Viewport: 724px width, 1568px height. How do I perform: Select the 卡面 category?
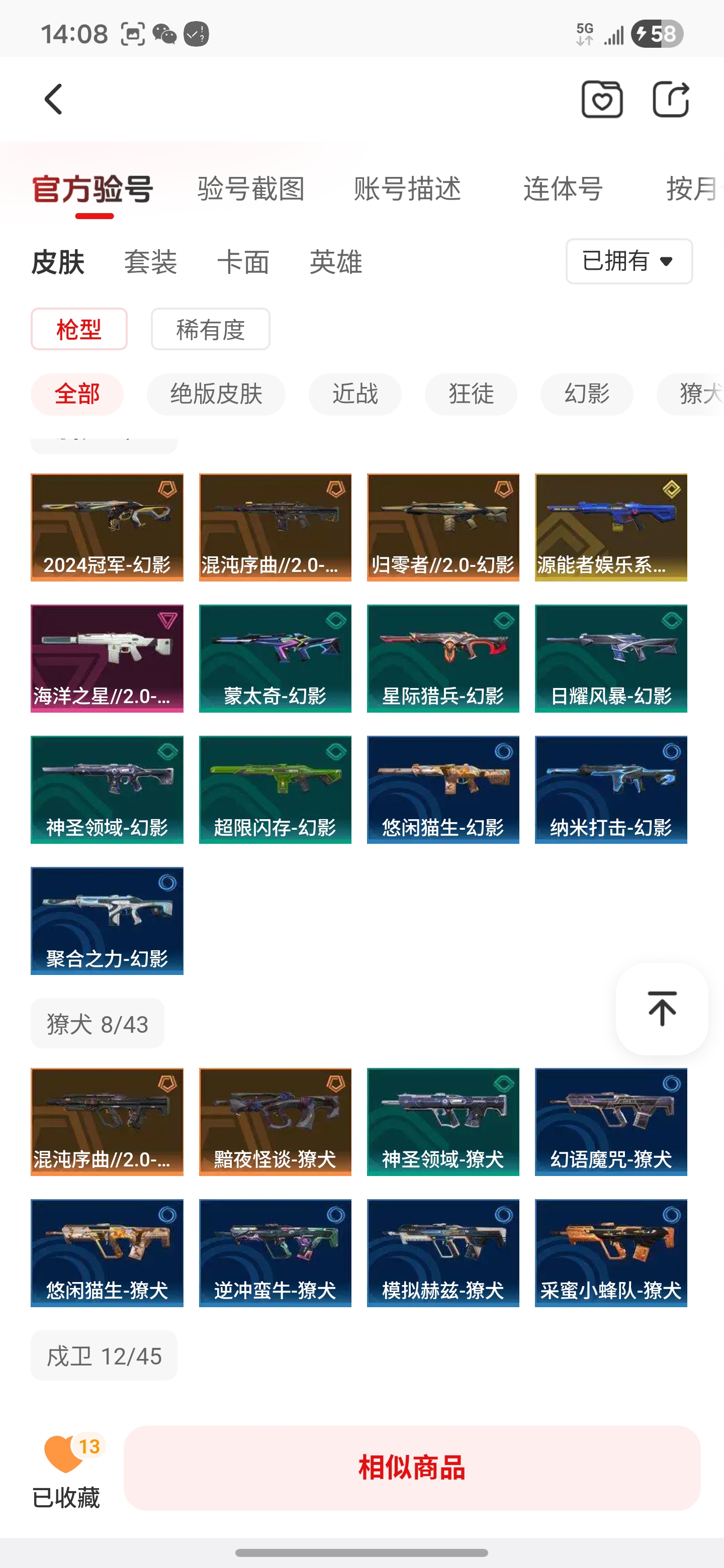coord(243,262)
